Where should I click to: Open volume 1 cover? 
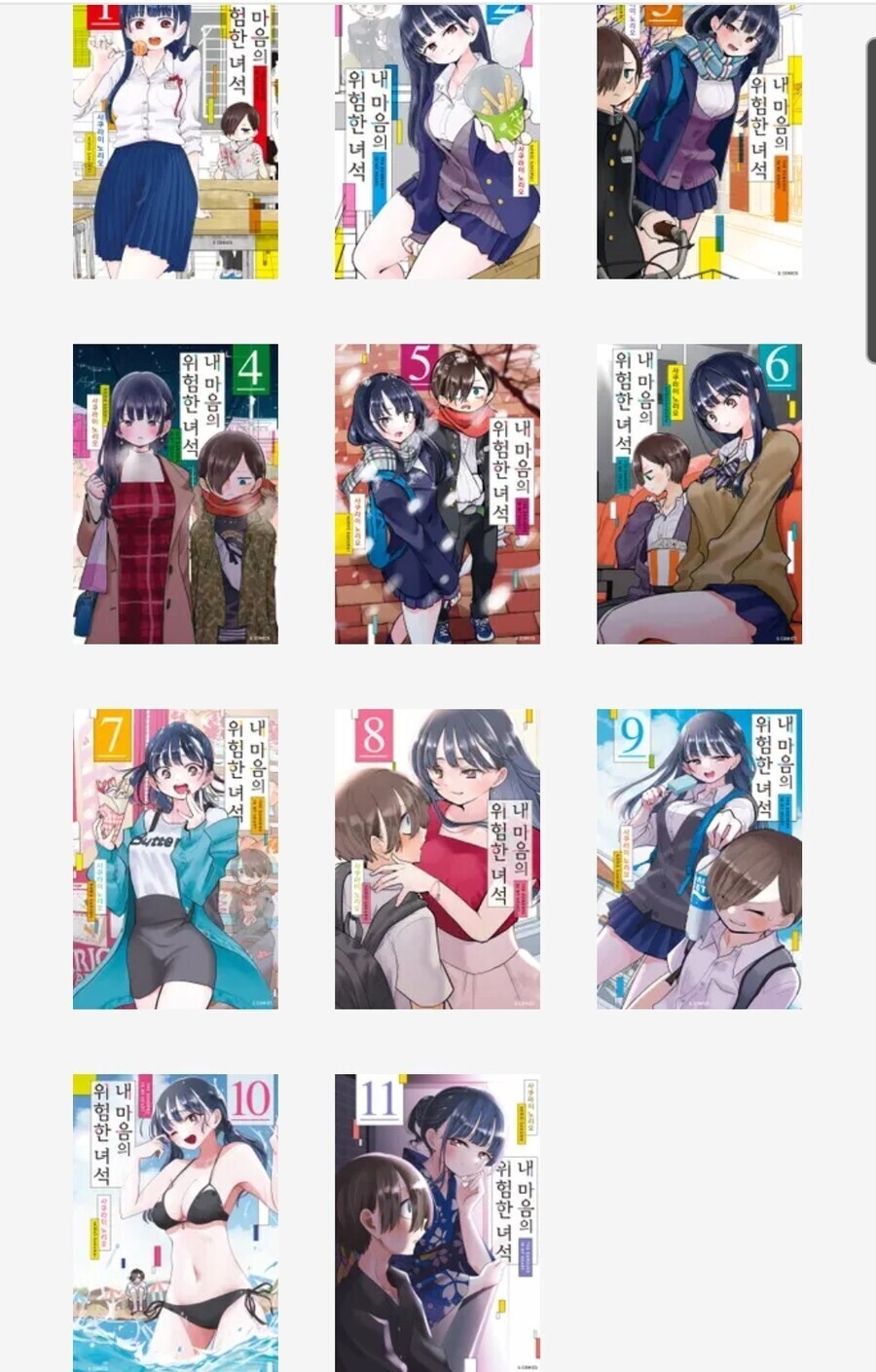coord(175,141)
